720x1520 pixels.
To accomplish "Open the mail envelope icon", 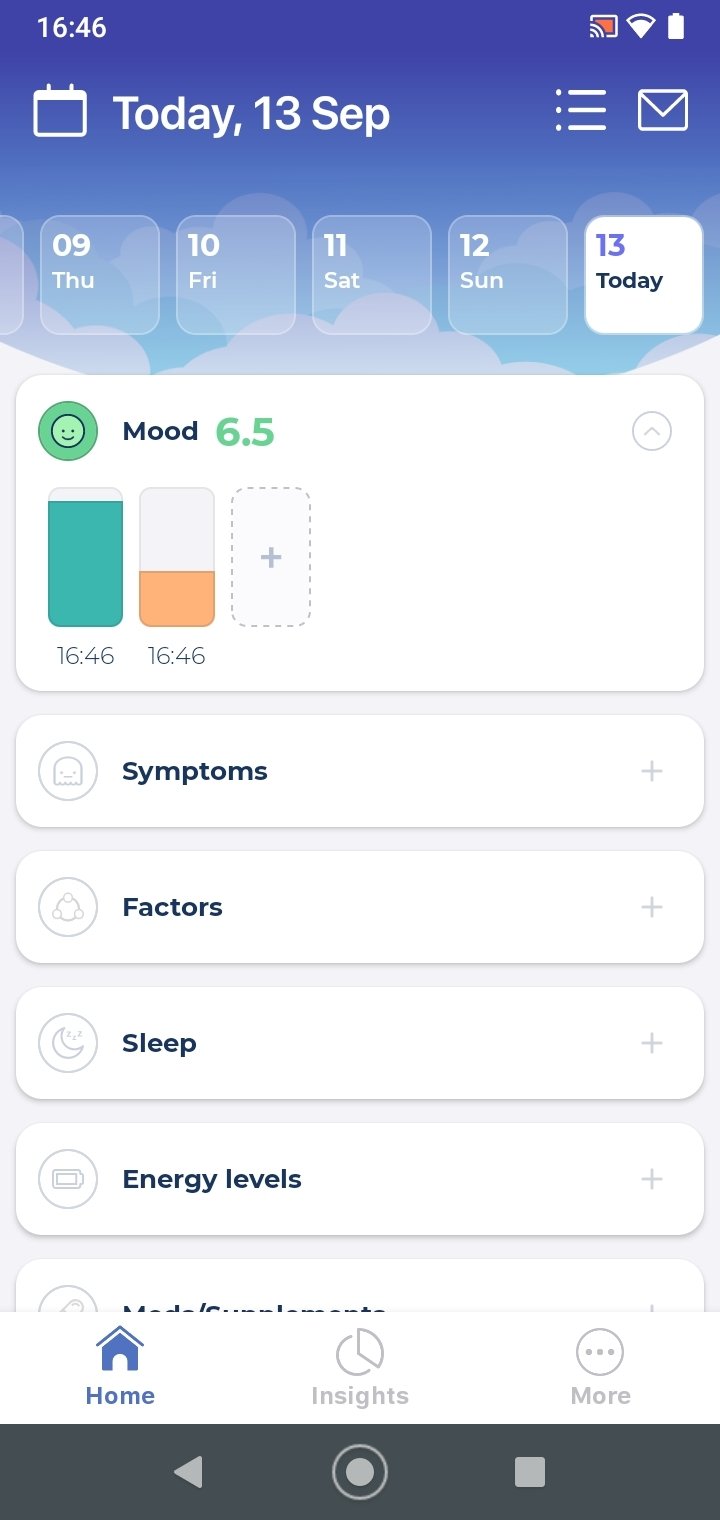I will 663,110.
